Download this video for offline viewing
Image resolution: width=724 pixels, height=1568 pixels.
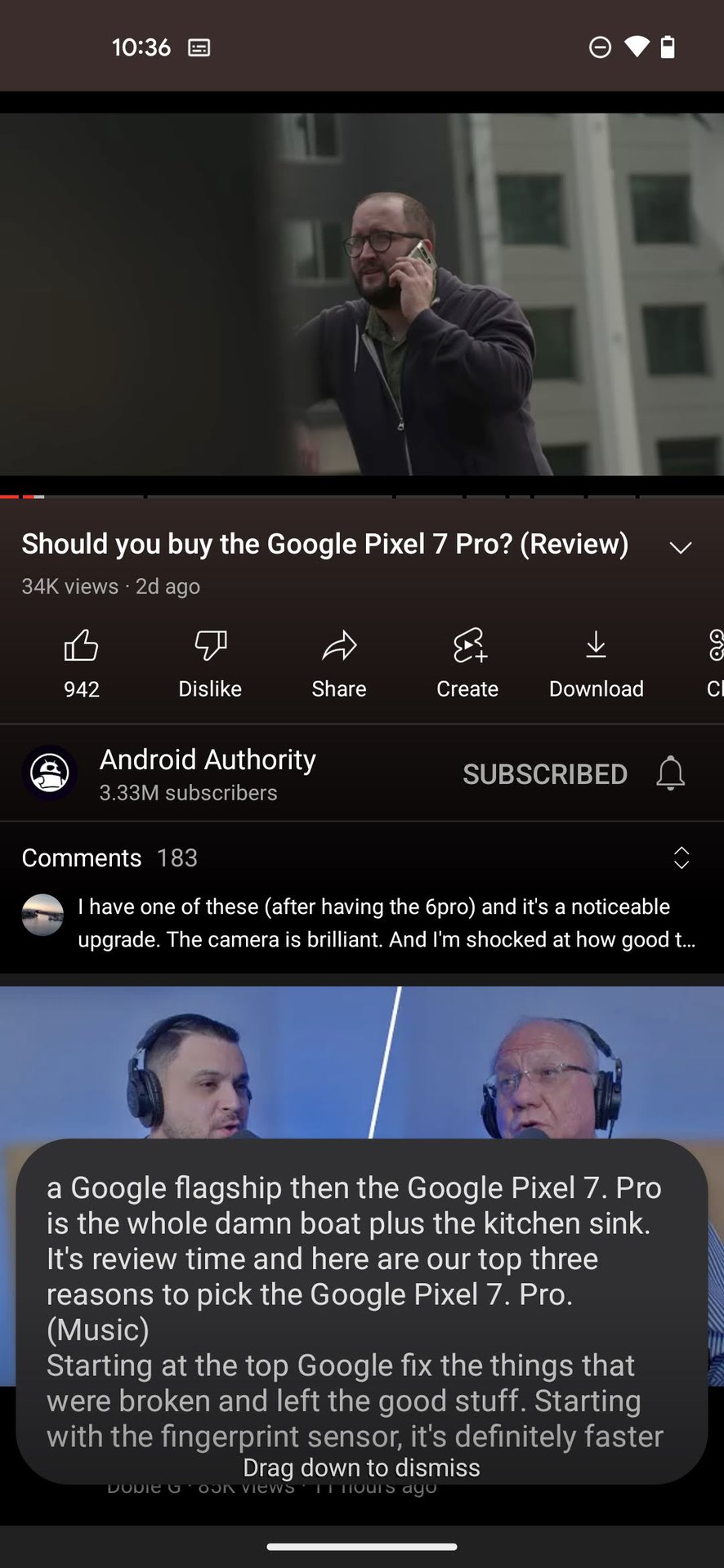click(596, 662)
